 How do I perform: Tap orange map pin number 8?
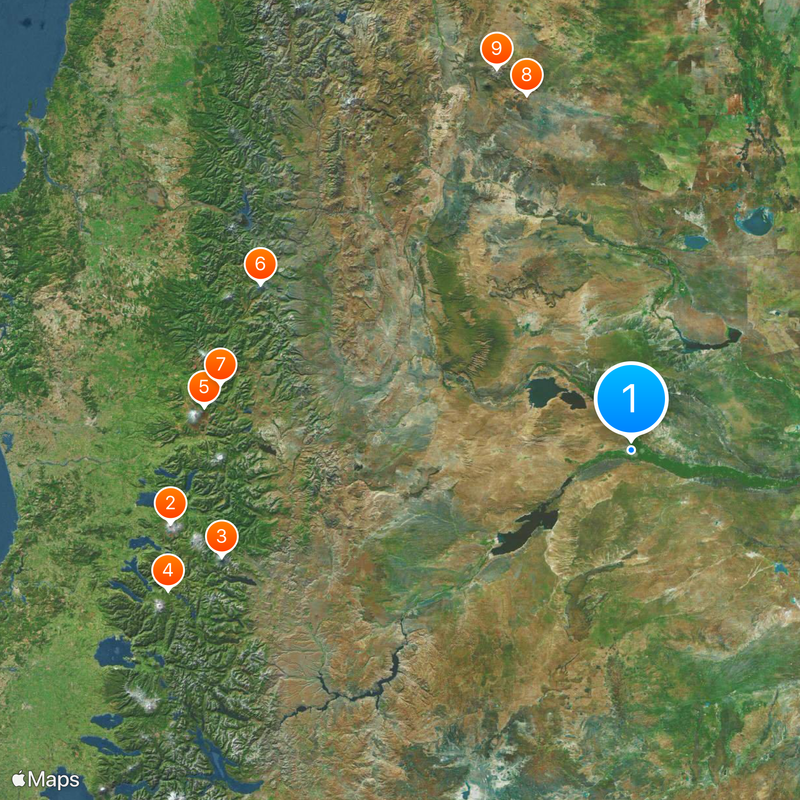(x=526, y=75)
